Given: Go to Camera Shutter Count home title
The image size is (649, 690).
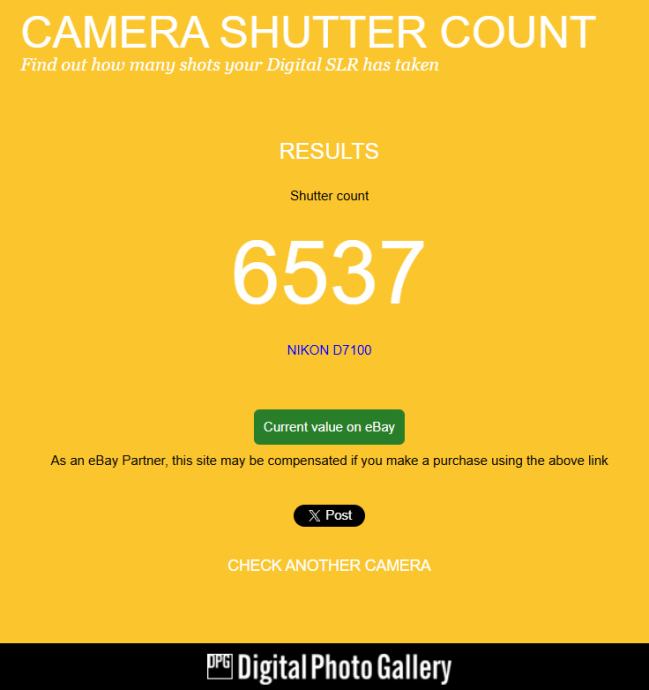Looking at the screenshot, I should pyautogui.click(x=308, y=32).
